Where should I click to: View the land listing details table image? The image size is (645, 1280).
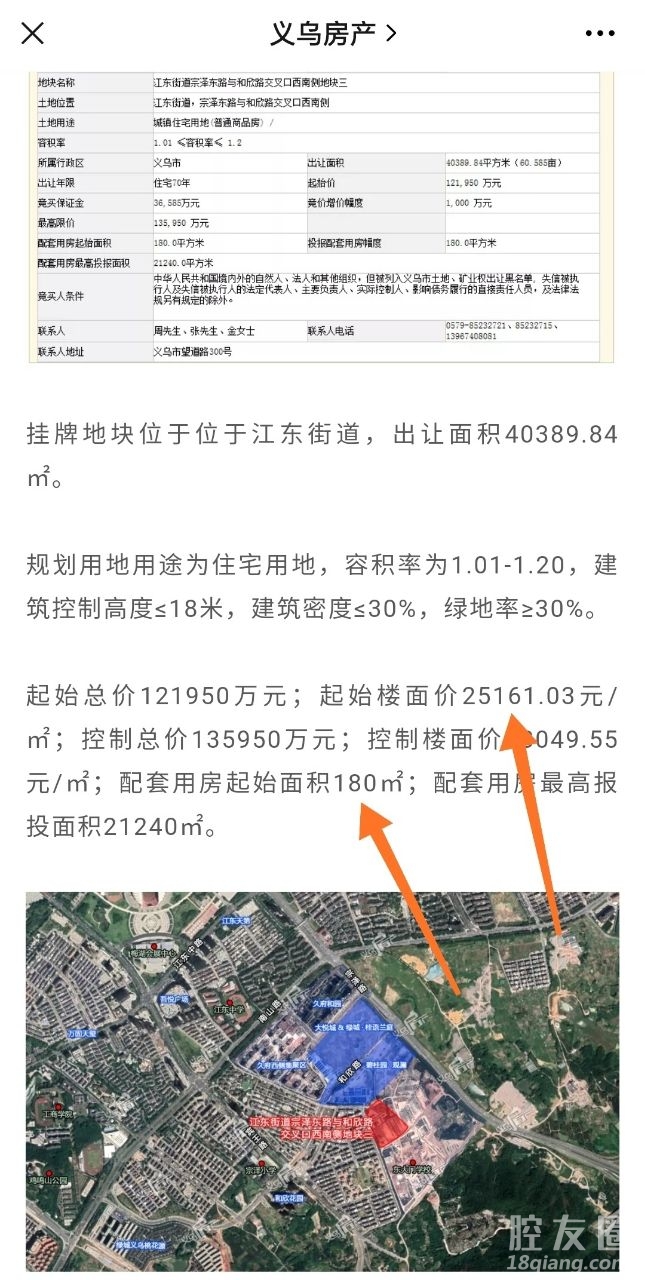[x=322, y=217]
